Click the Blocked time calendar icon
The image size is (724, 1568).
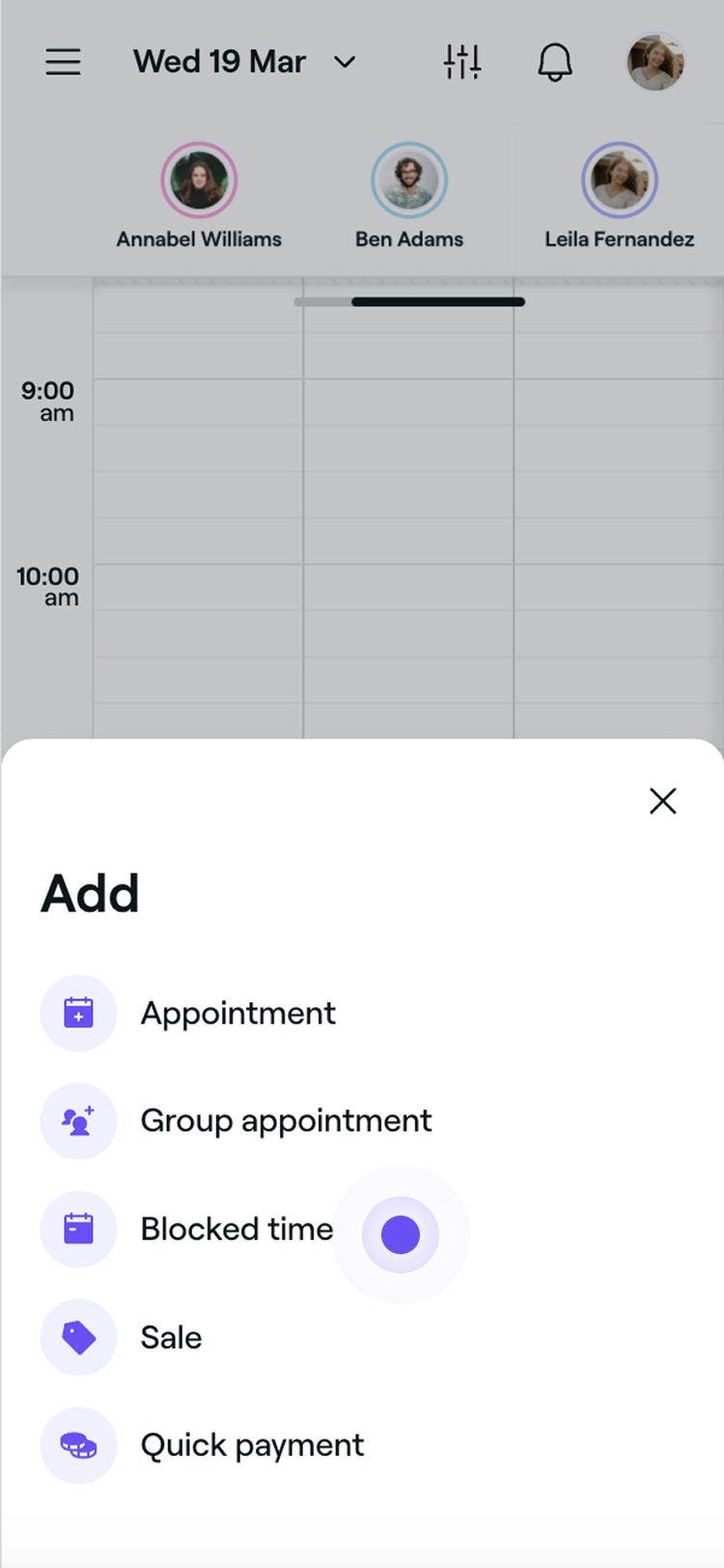pos(78,1229)
